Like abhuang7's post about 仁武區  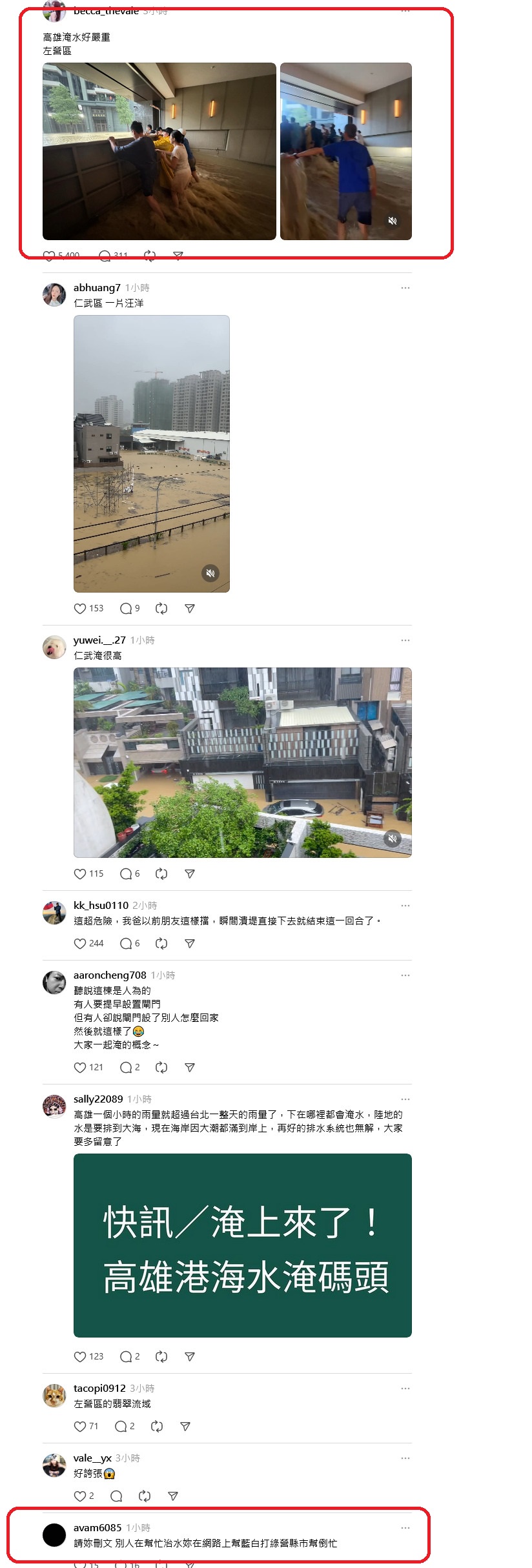80,608
